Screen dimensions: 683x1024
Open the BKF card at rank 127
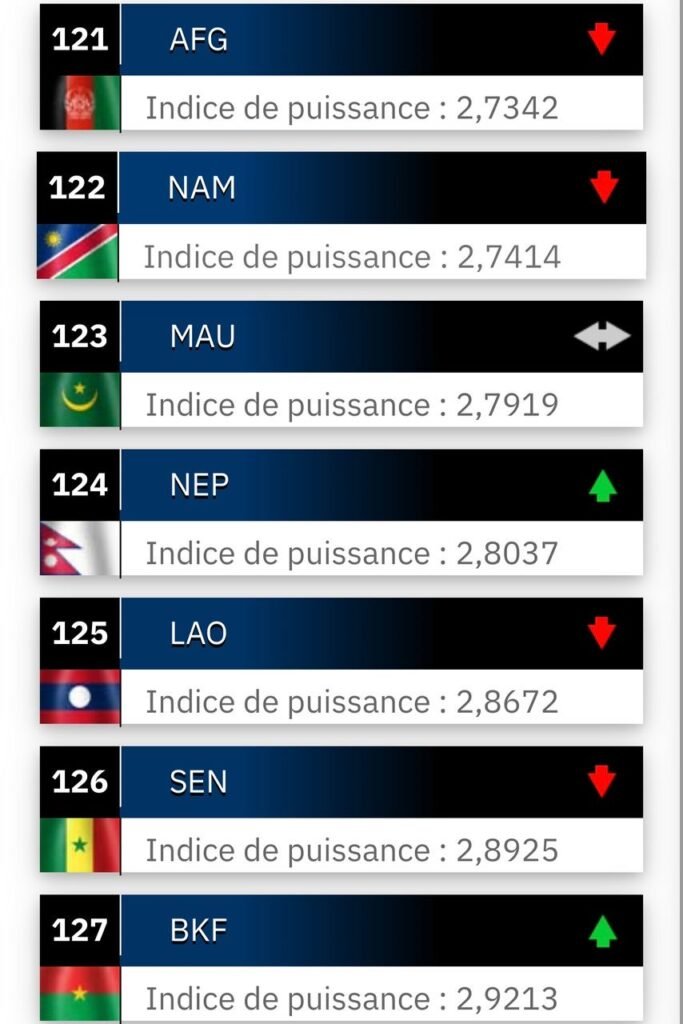(341, 958)
